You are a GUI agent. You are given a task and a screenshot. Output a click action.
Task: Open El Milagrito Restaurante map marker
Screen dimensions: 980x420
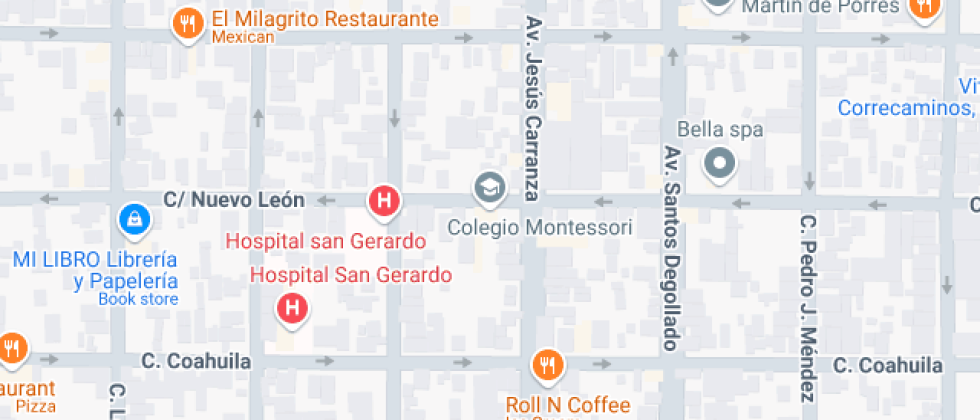188,22
